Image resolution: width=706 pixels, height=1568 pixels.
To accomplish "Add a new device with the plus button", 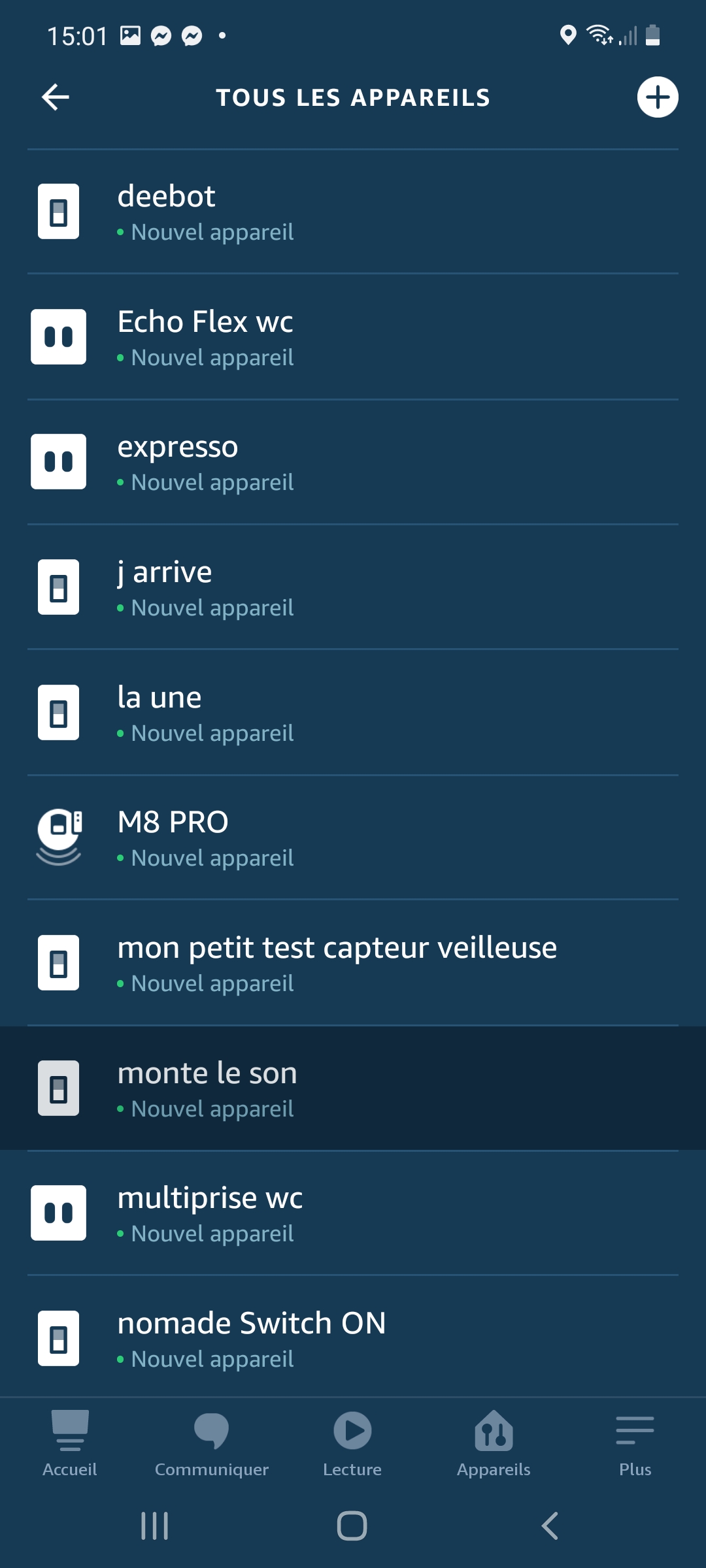I will coord(658,97).
